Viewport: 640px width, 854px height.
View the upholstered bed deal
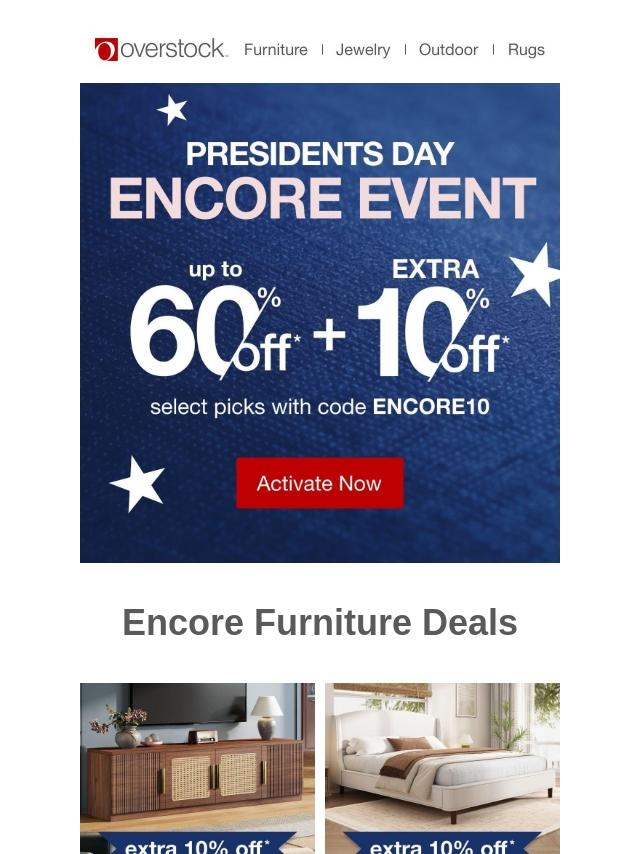442,767
